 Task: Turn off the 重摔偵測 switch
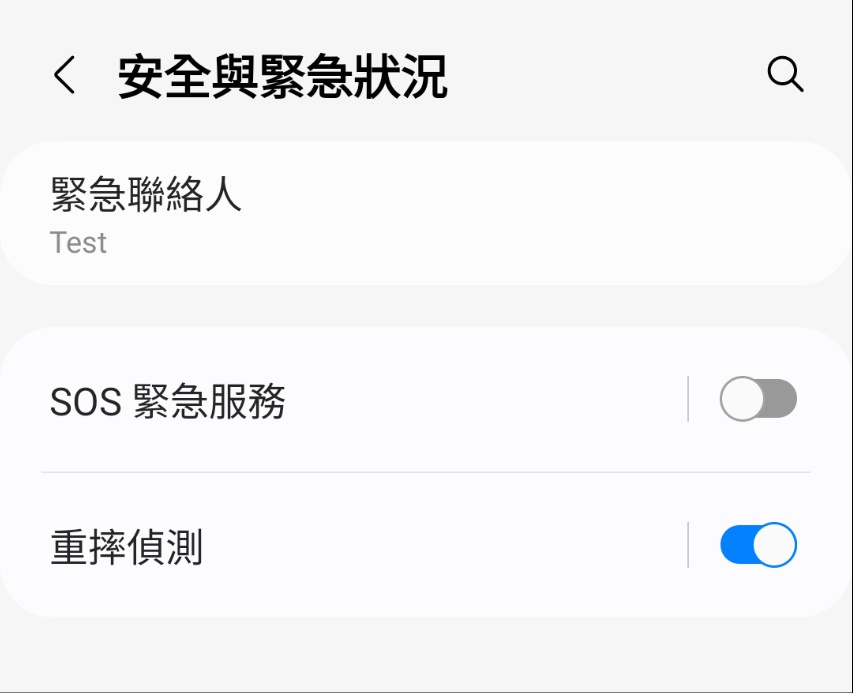tap(758, 546)
